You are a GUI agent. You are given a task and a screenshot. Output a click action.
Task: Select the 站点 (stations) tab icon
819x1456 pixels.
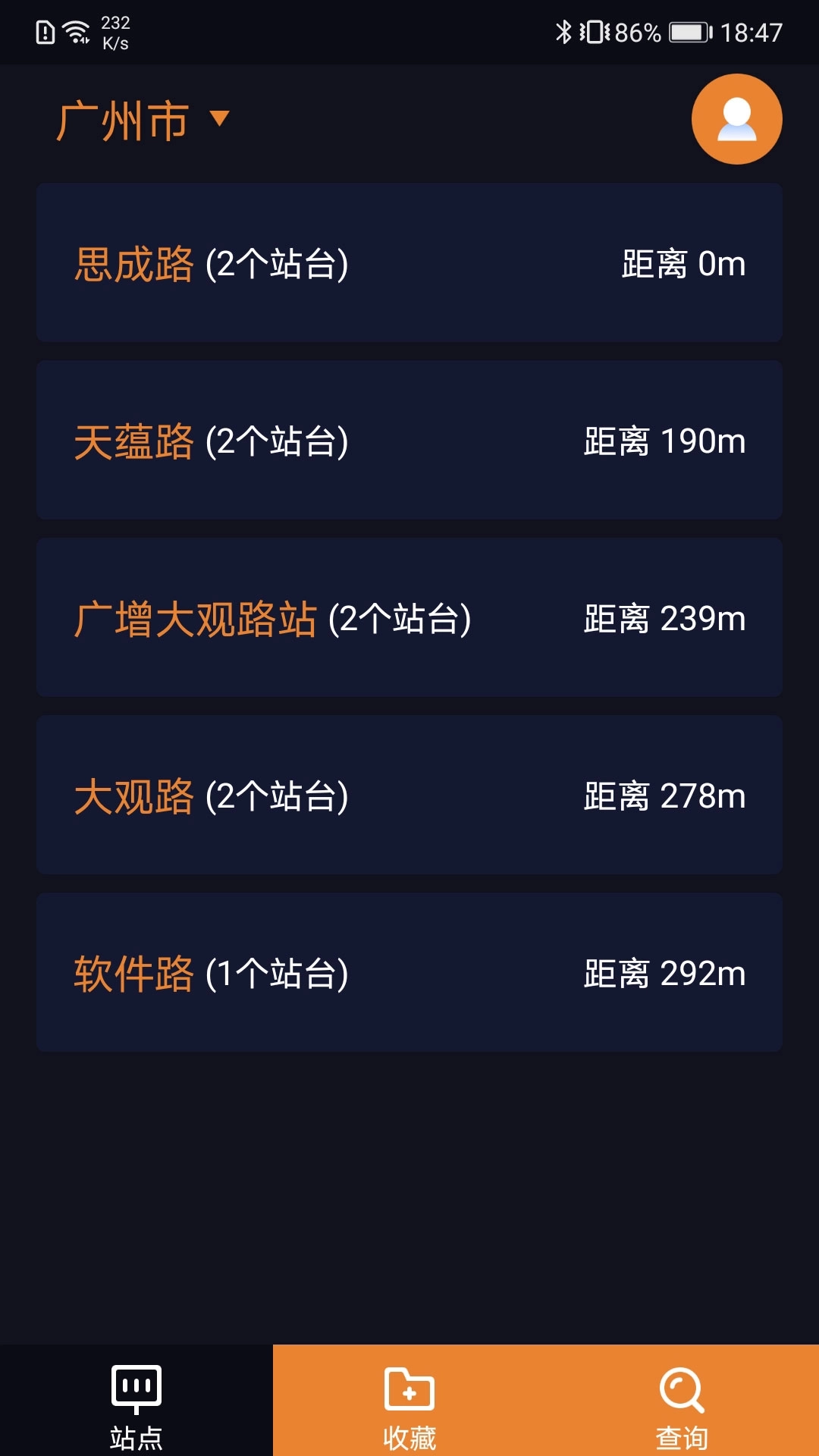click(x=135, y=1390)
